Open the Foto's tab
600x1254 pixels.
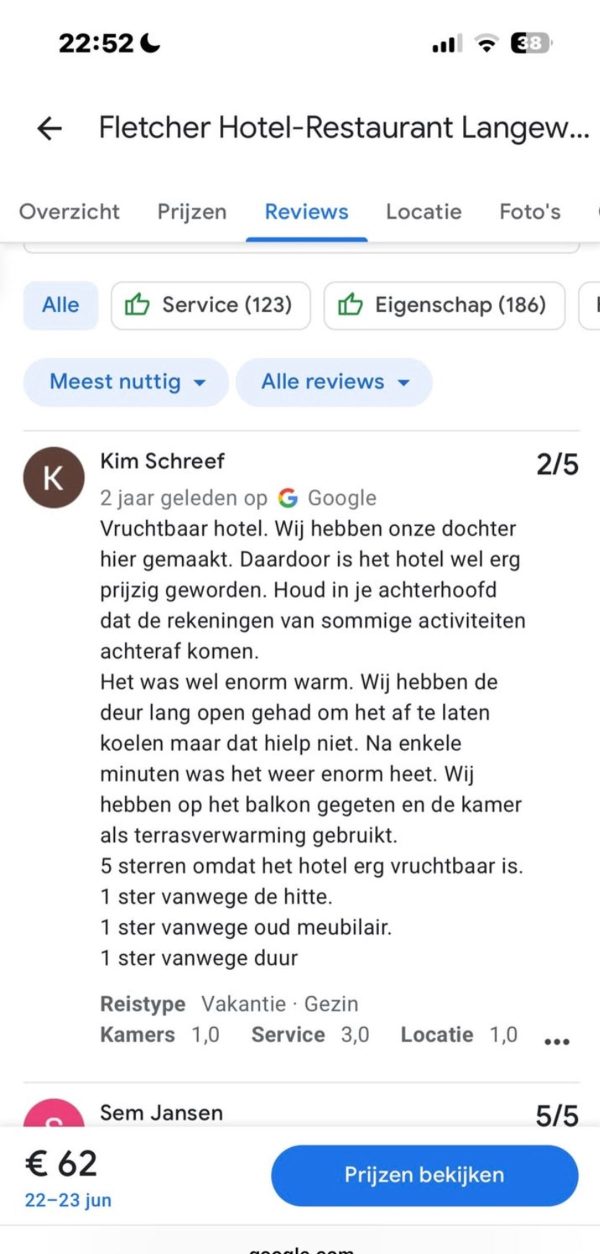(x=530, y=211)
